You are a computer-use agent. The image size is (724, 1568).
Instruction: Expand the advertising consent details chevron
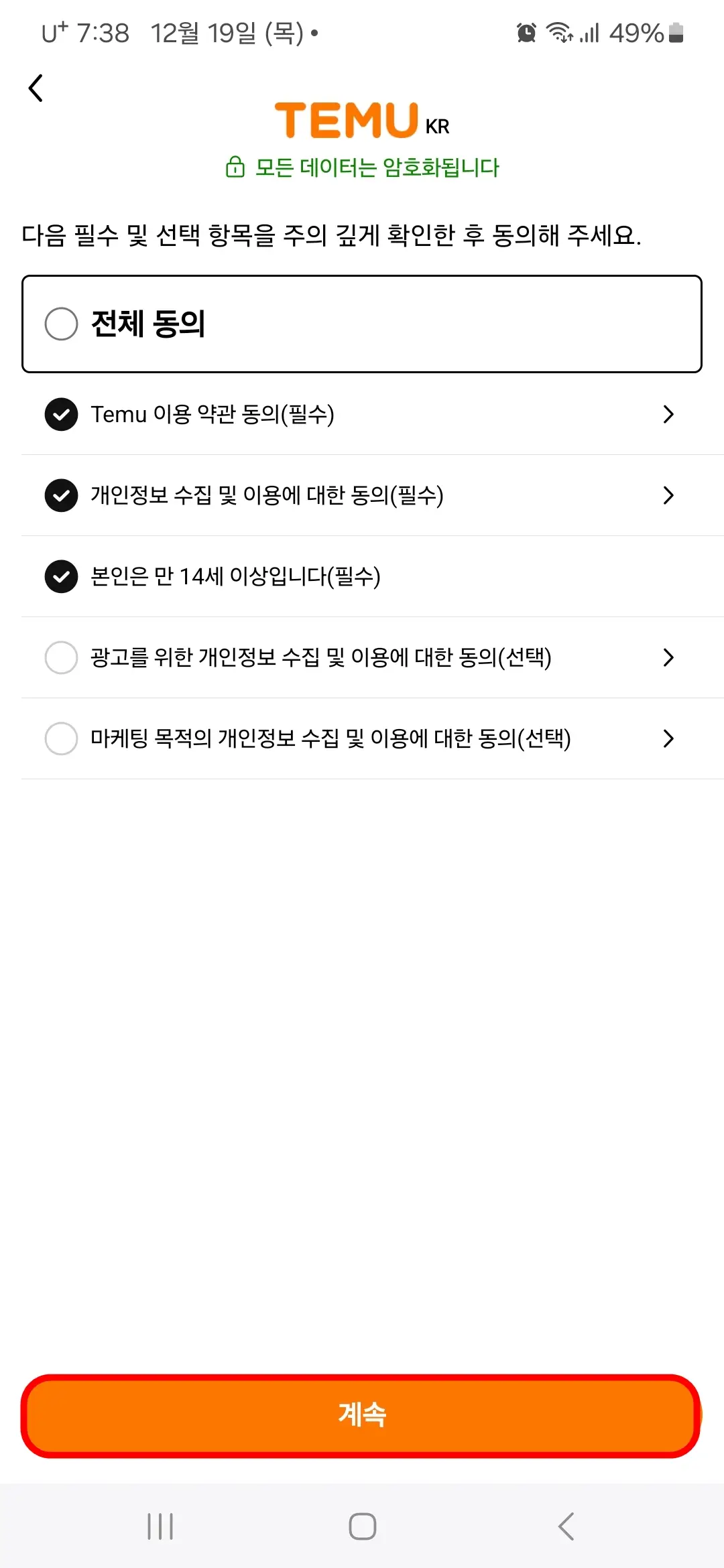click(x=668, y=657)
